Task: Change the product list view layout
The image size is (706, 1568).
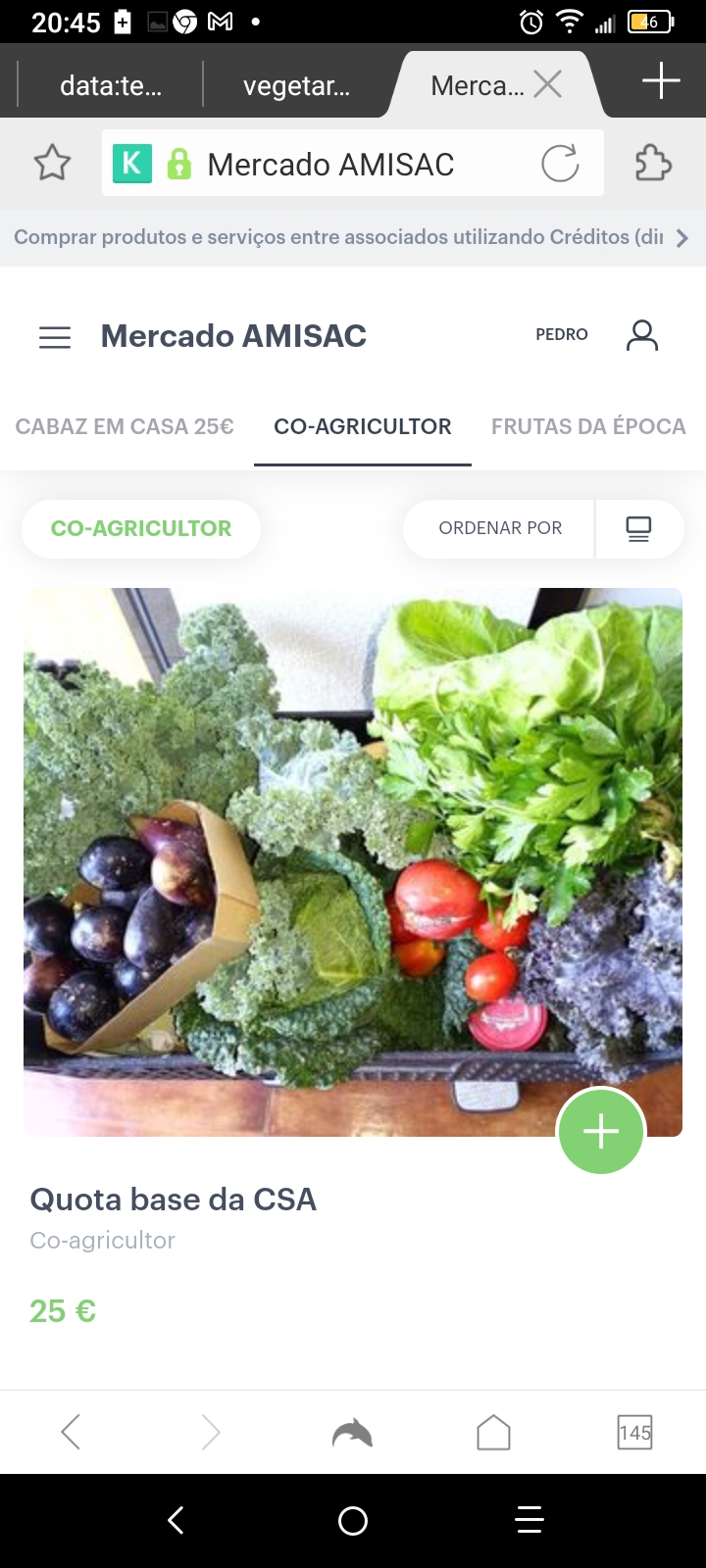Action: click(x=638, y=528)
